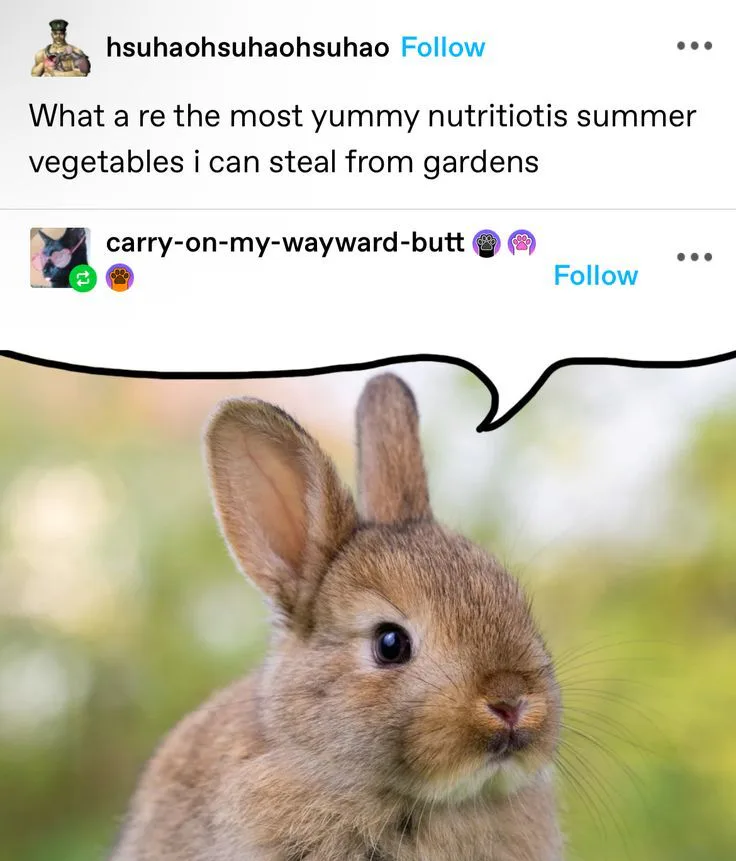
Task: Open the rabbit image in the reblog
Action: (368, 620)
